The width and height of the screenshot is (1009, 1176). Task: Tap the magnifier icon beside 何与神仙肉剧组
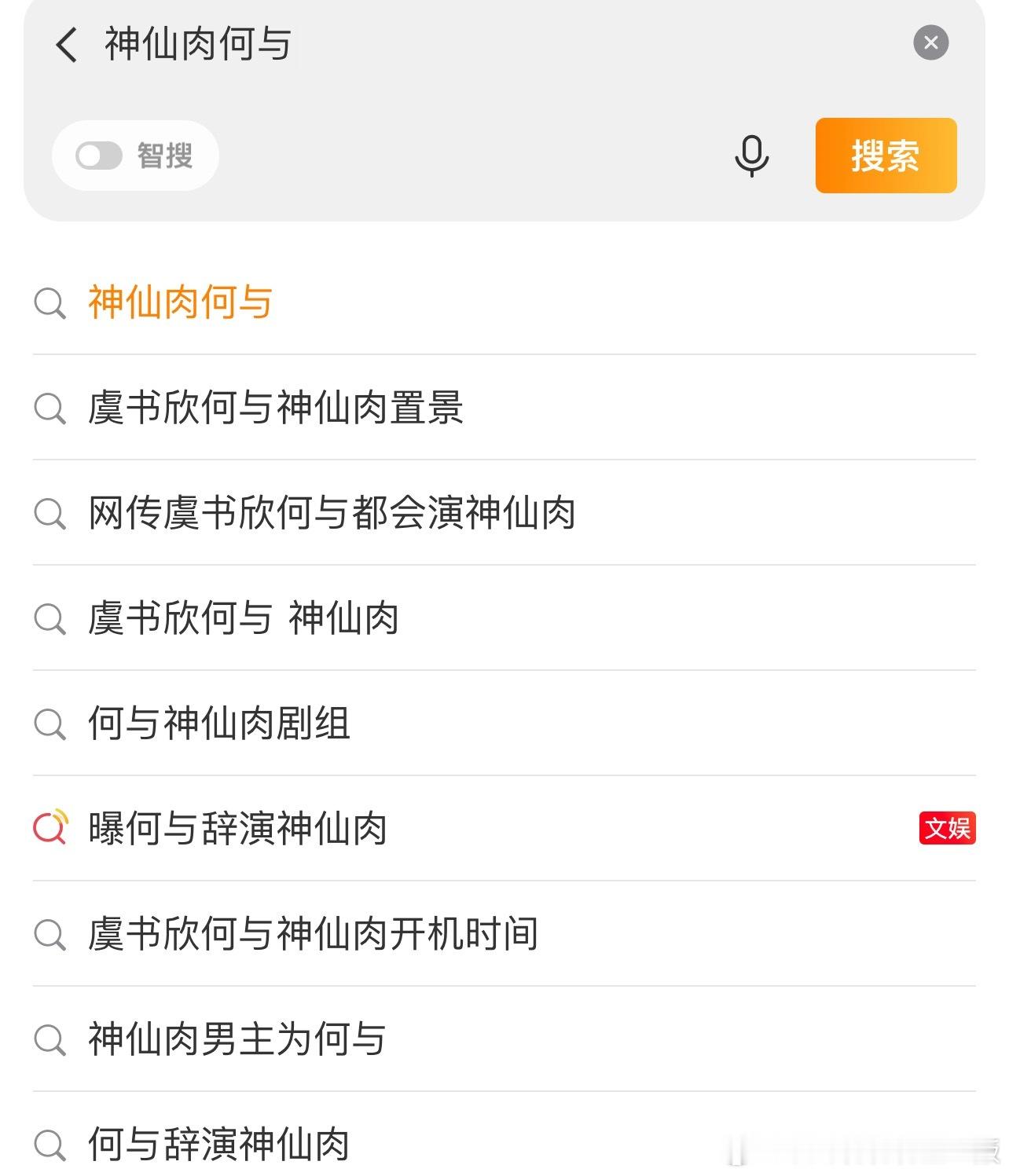pos(50,724)
